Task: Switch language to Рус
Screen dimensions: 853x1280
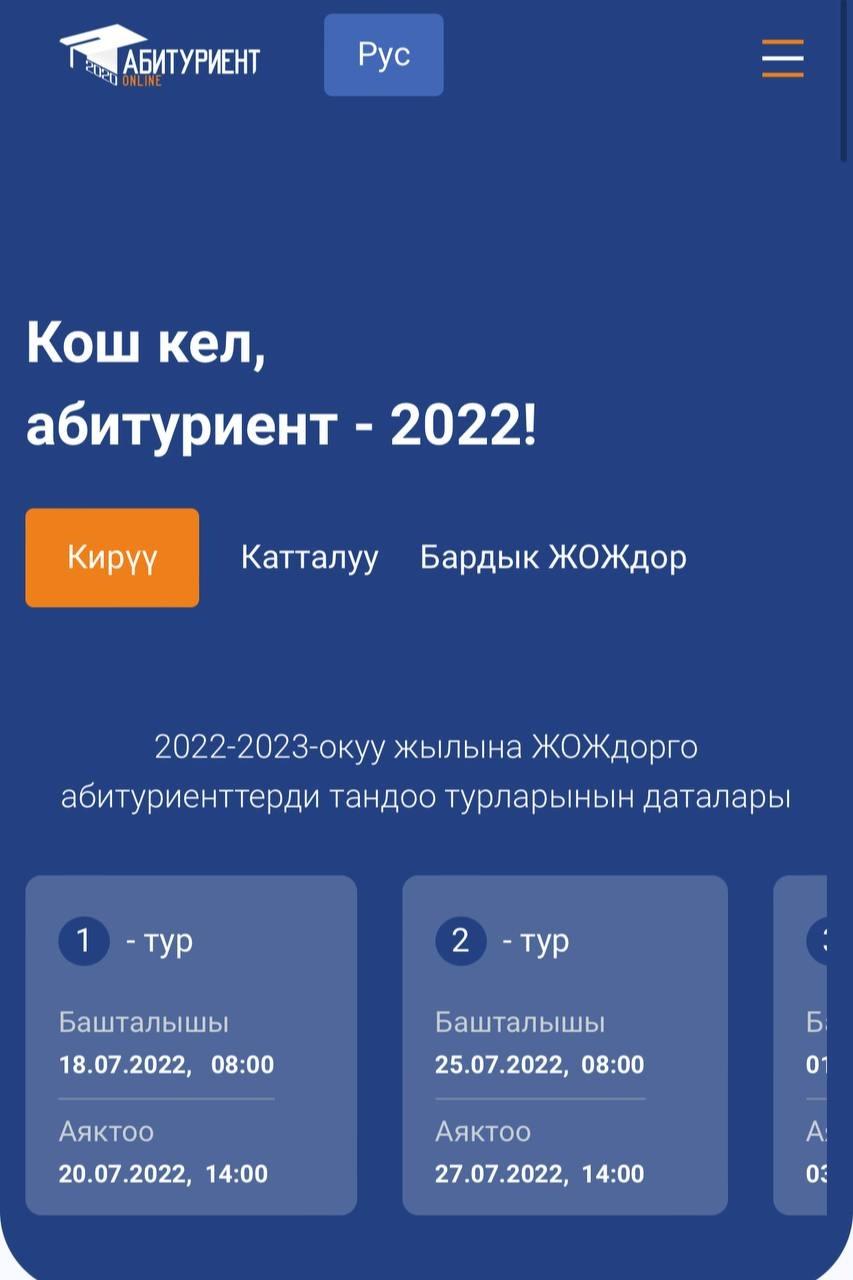Action: (x=384, y=55)
